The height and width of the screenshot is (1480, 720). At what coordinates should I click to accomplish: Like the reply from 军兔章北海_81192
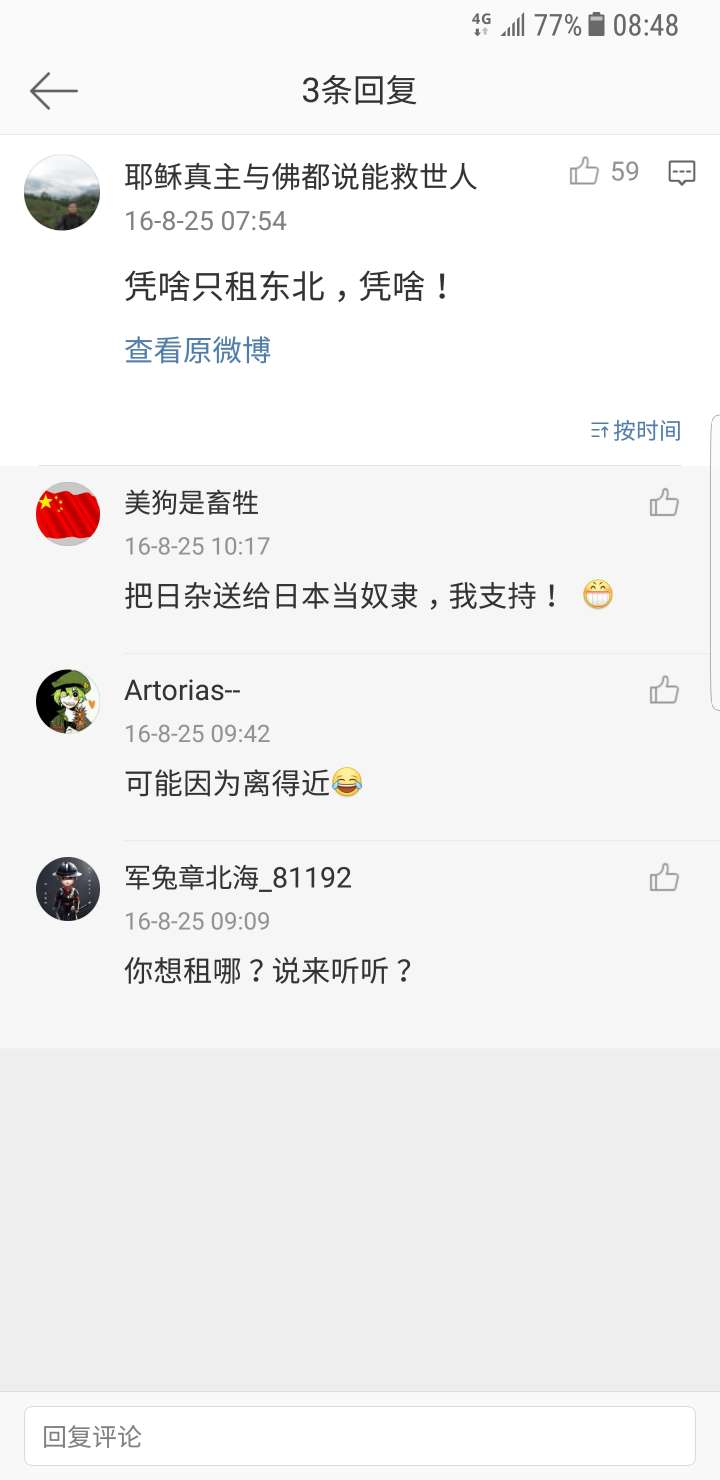[x=664, y=878]
